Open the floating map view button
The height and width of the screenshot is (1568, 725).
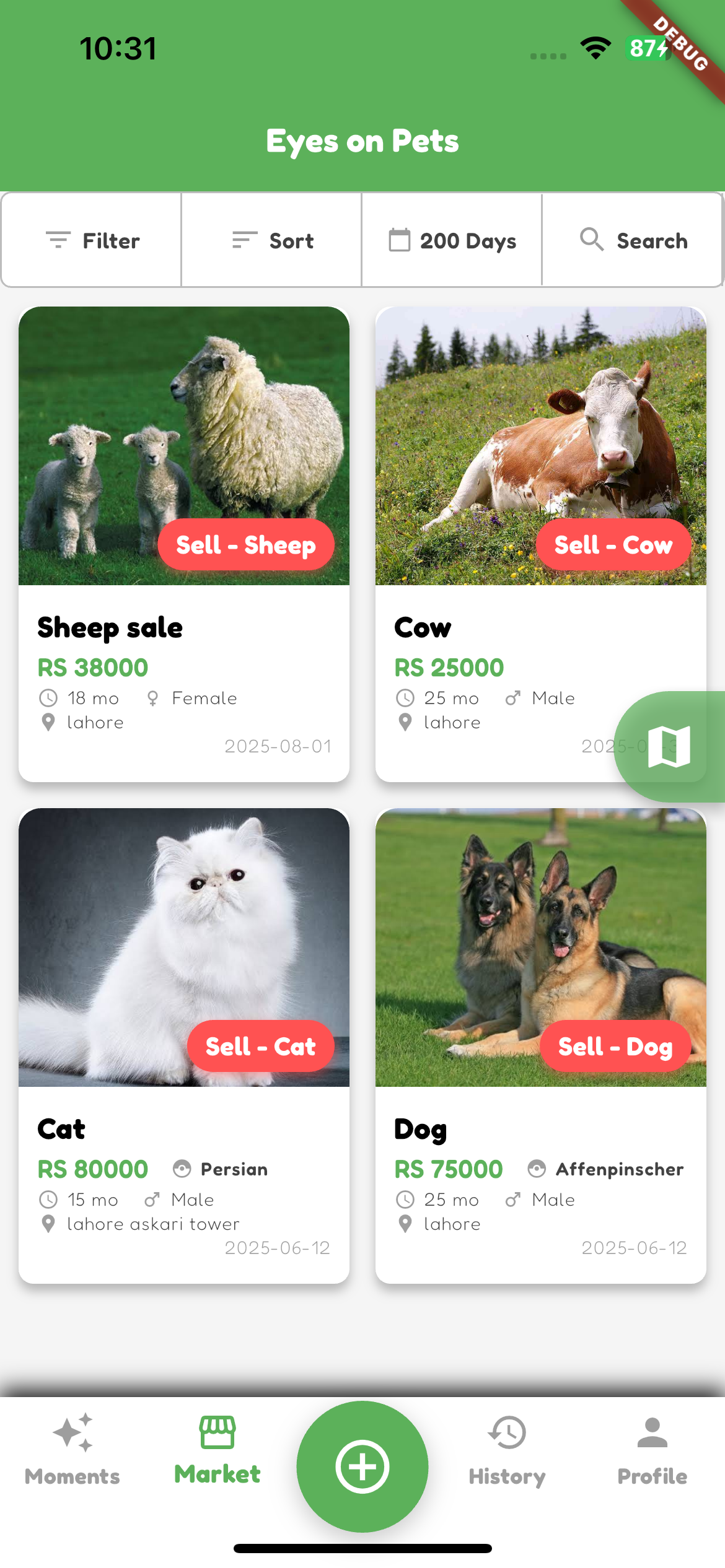coord(670,747)
